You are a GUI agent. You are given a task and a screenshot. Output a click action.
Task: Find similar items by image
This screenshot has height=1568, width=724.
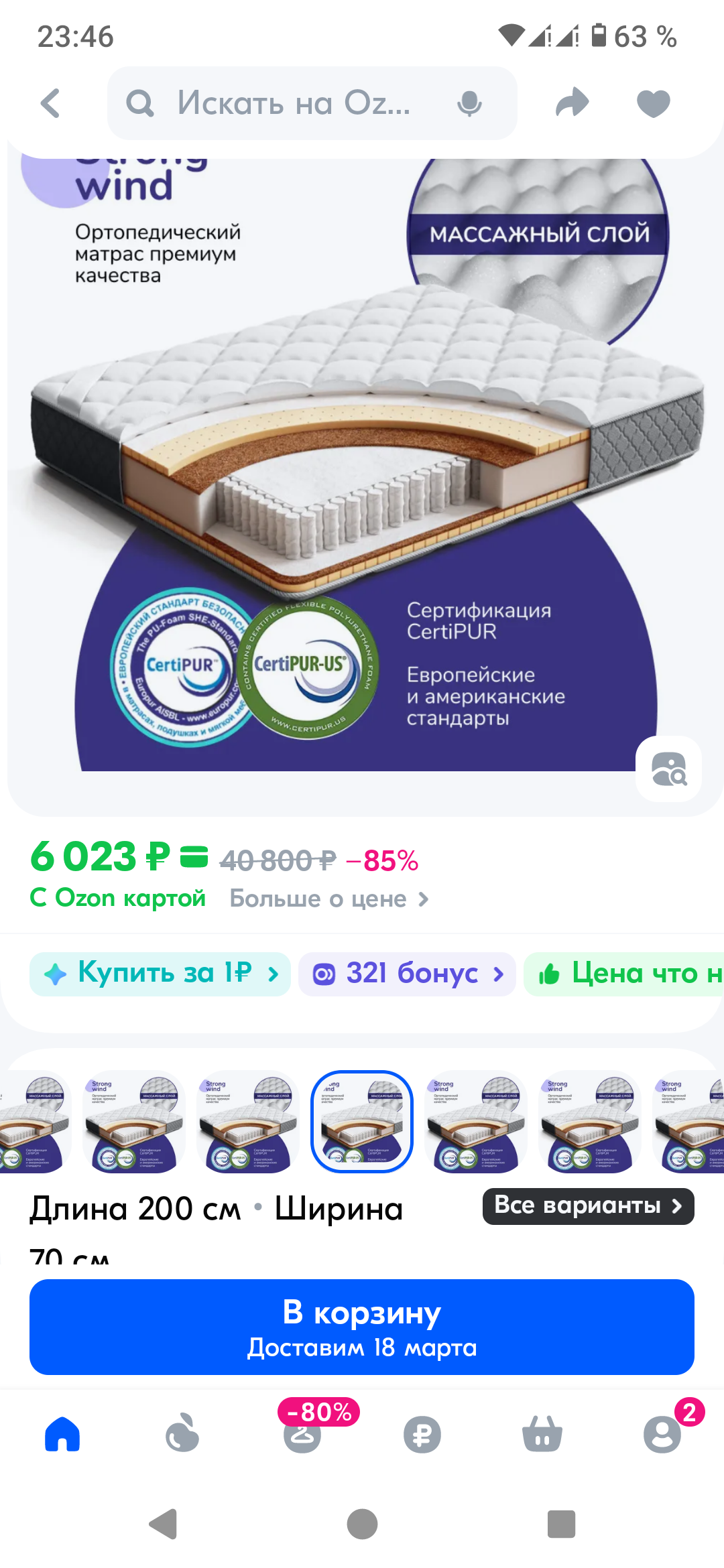click(x=668, y=769)
